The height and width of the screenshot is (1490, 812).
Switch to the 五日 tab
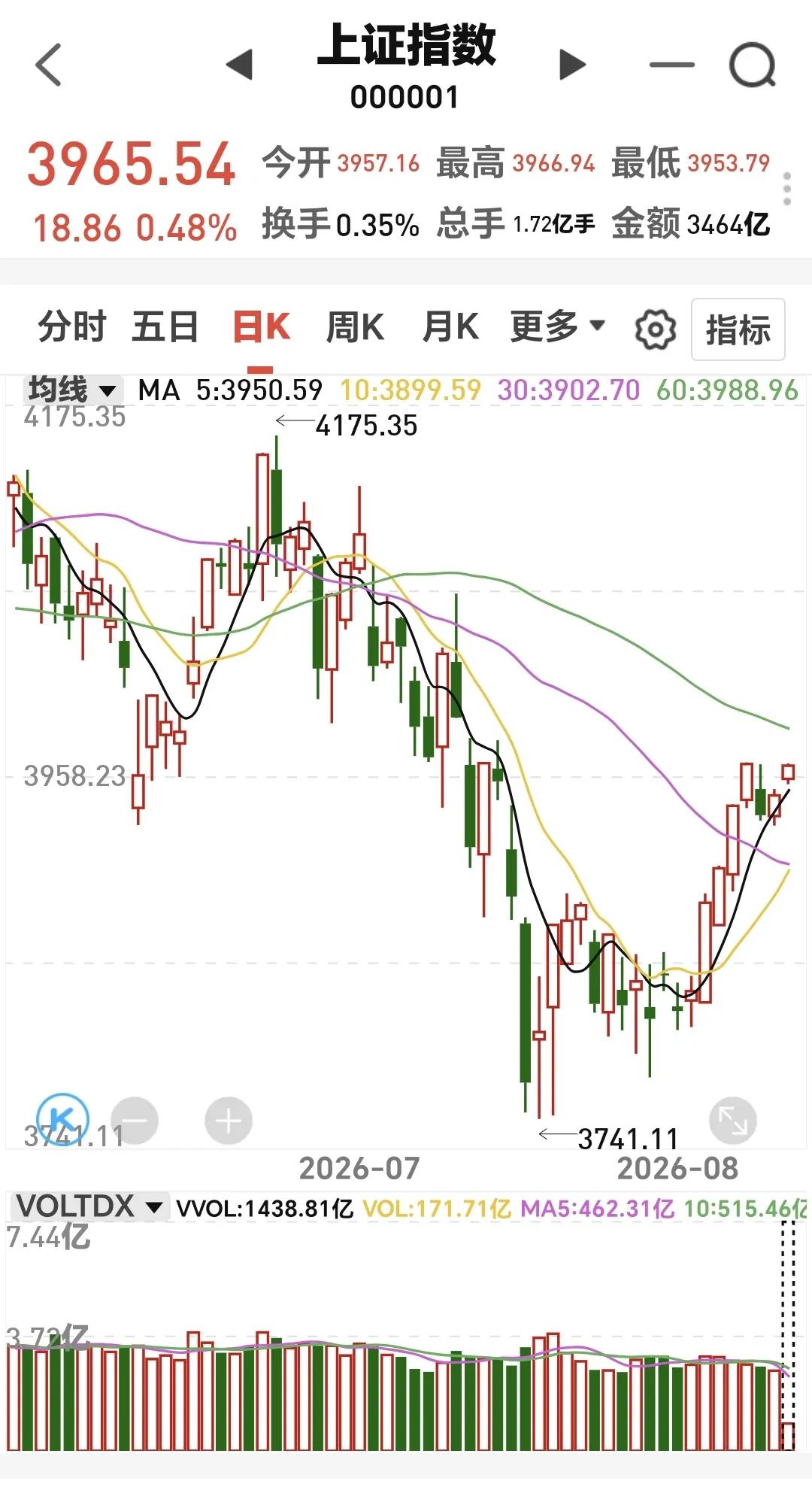(165, 327)
